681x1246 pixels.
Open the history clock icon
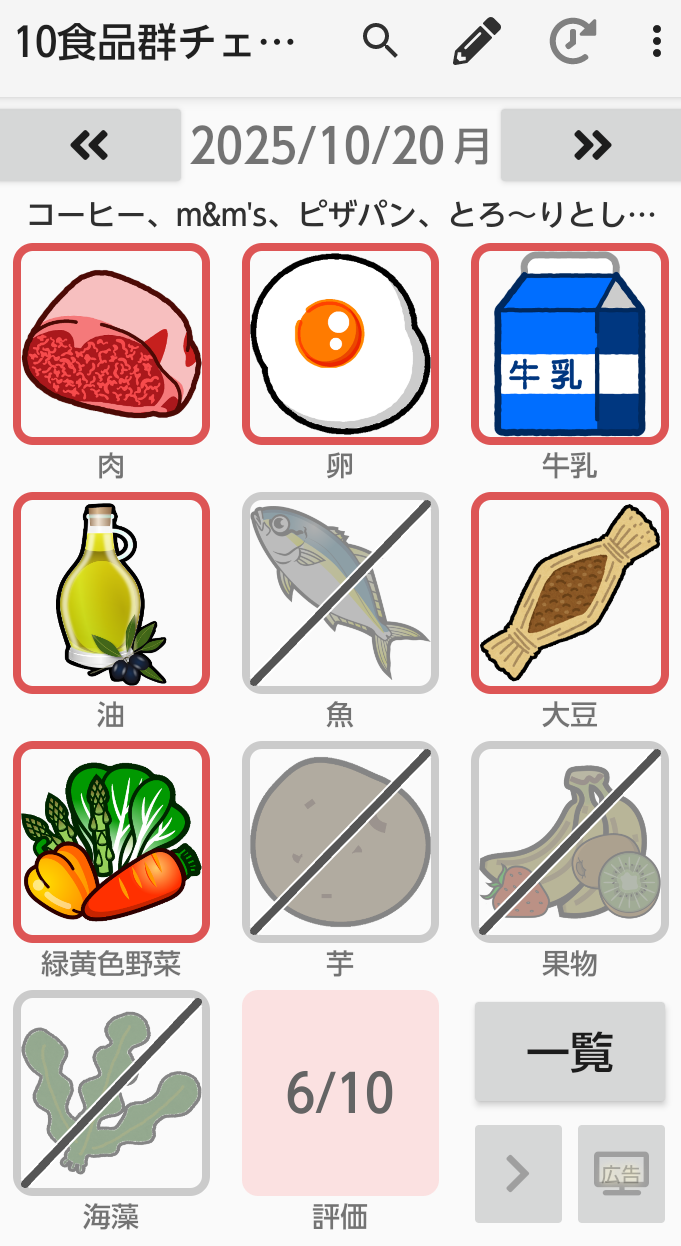[573, 43]
